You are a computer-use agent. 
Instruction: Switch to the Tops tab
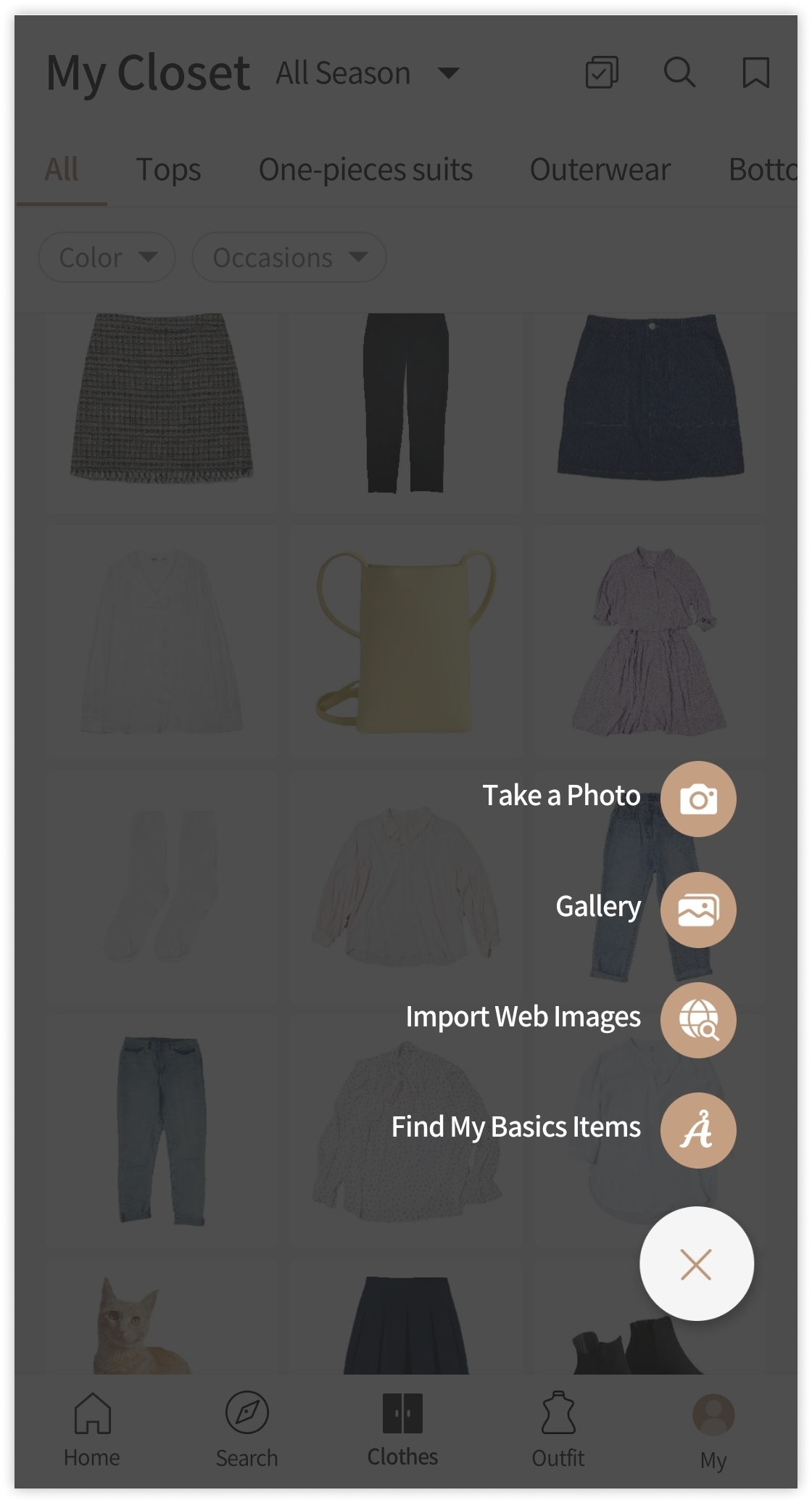[x=168, y=170]
